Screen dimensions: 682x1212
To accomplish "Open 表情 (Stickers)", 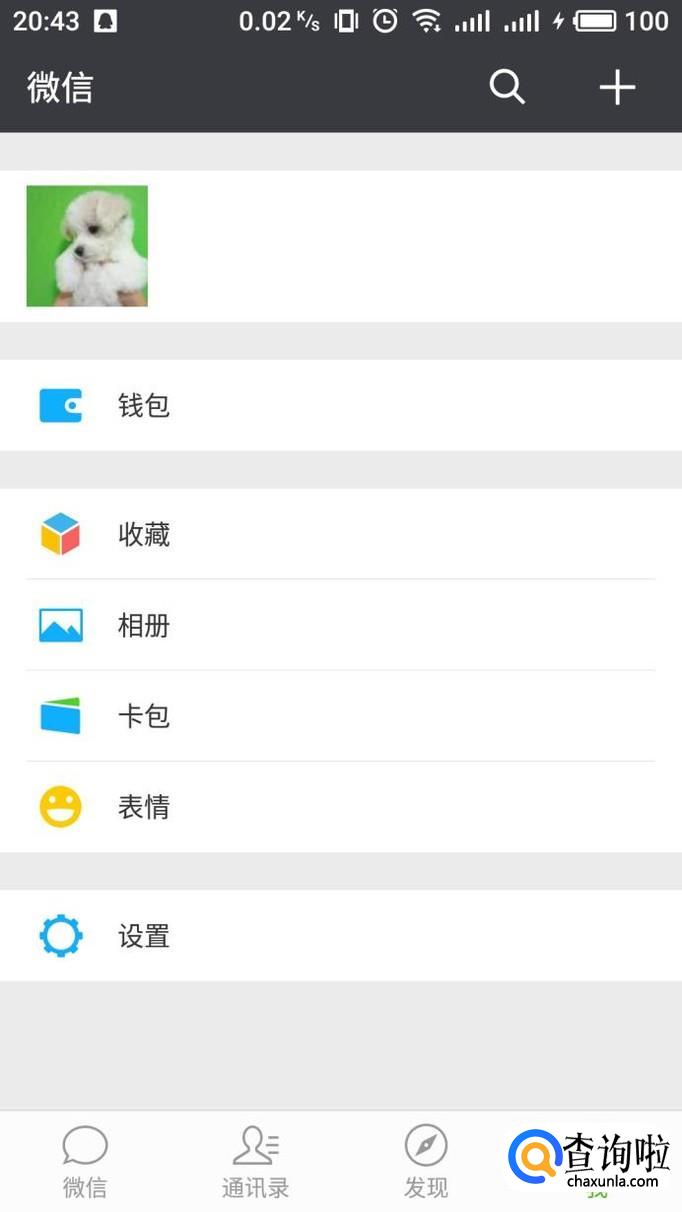I will click(x=340, y=807).
